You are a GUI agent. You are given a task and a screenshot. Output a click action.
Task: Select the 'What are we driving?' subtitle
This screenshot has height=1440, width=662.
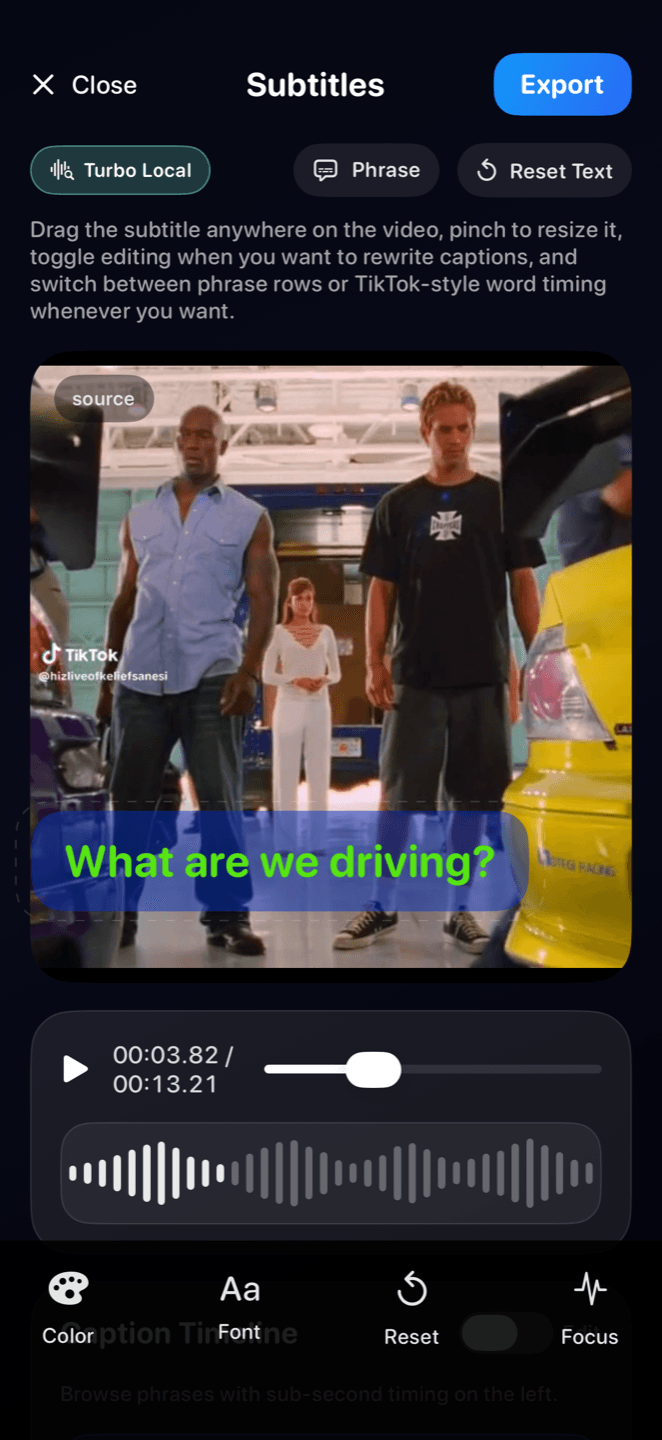click(x=280, y=861)
